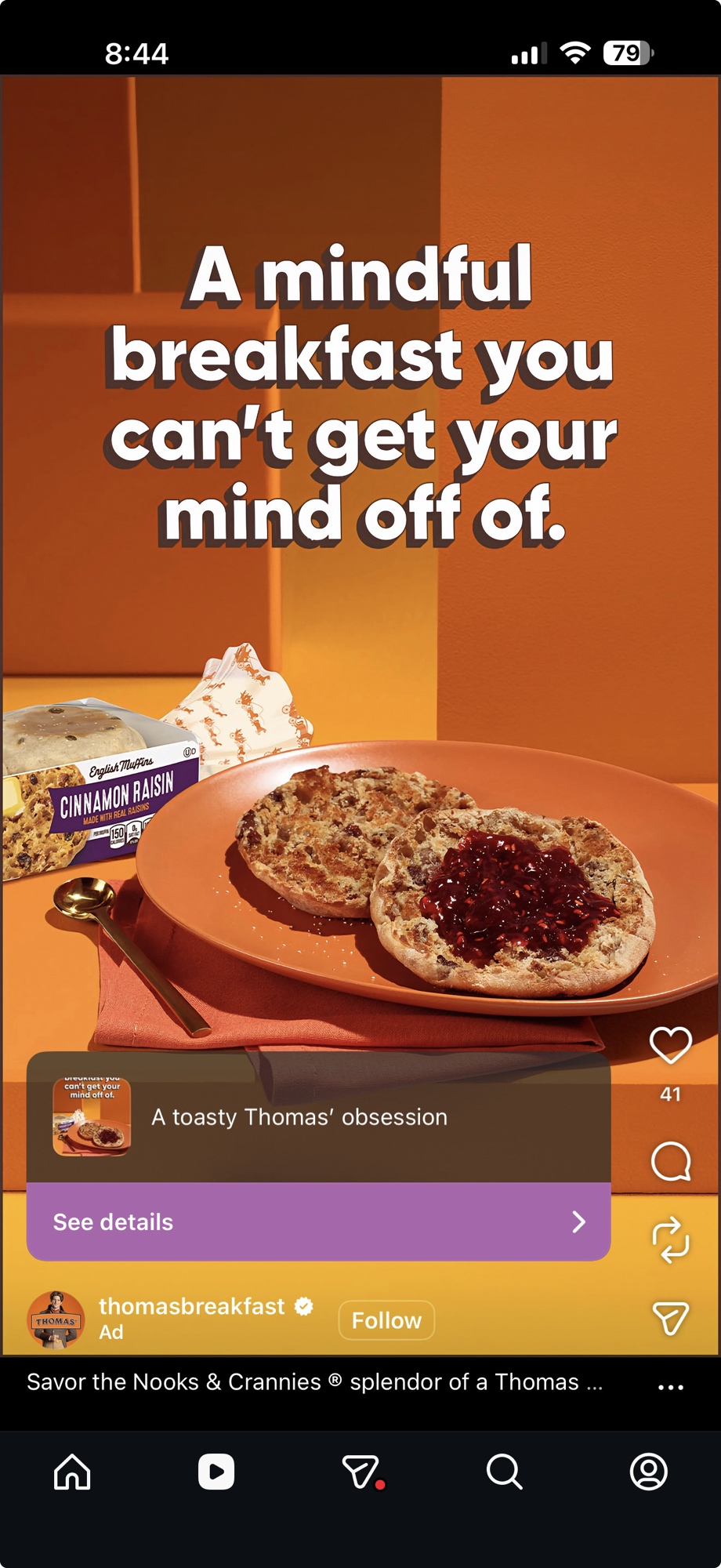Image resolution: width=721 pixels, height=1568 pixels.
Task: Open the thomasbreakfast profile picture
Action: pyautogui.click(x=56, y=1319)
